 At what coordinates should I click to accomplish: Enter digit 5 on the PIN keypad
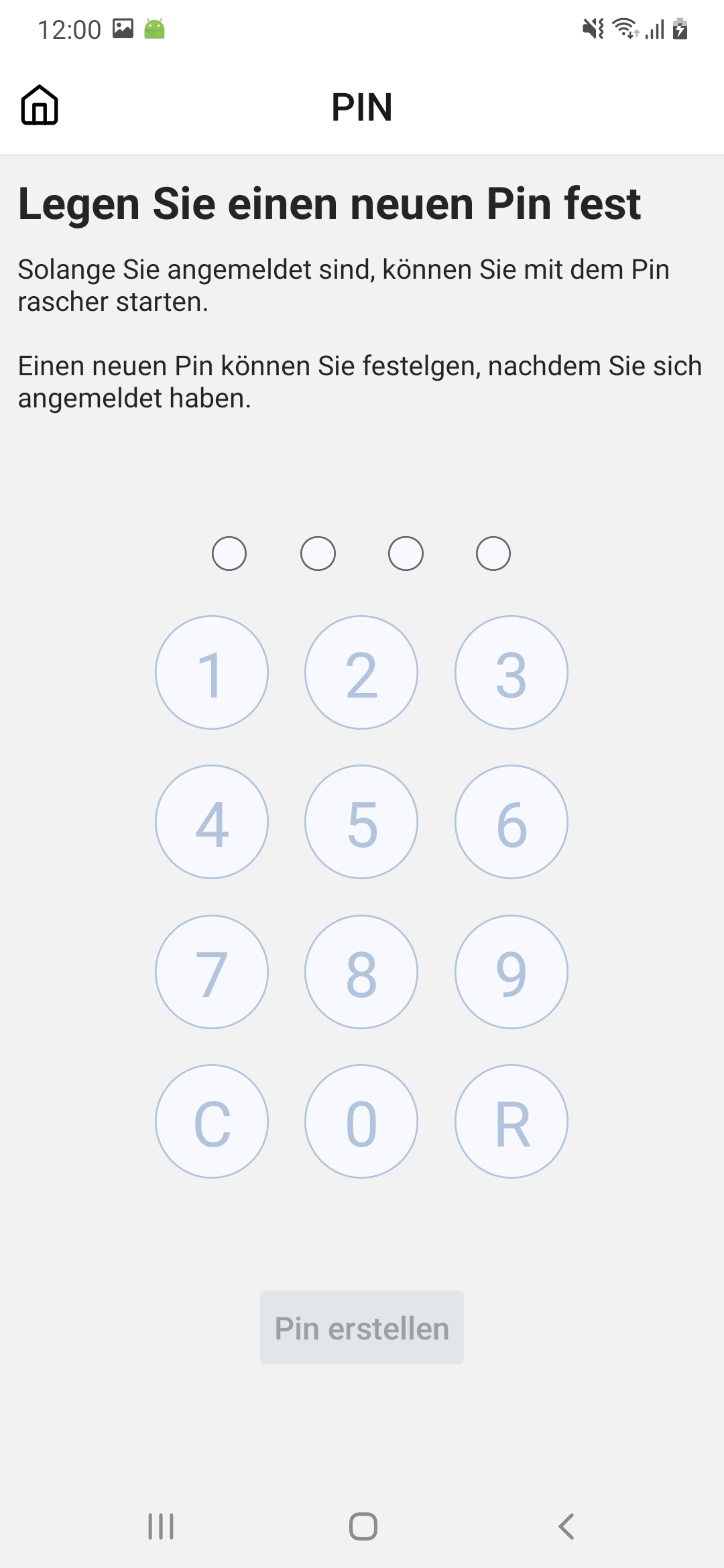pyautogui.click(x=361, y=822)
